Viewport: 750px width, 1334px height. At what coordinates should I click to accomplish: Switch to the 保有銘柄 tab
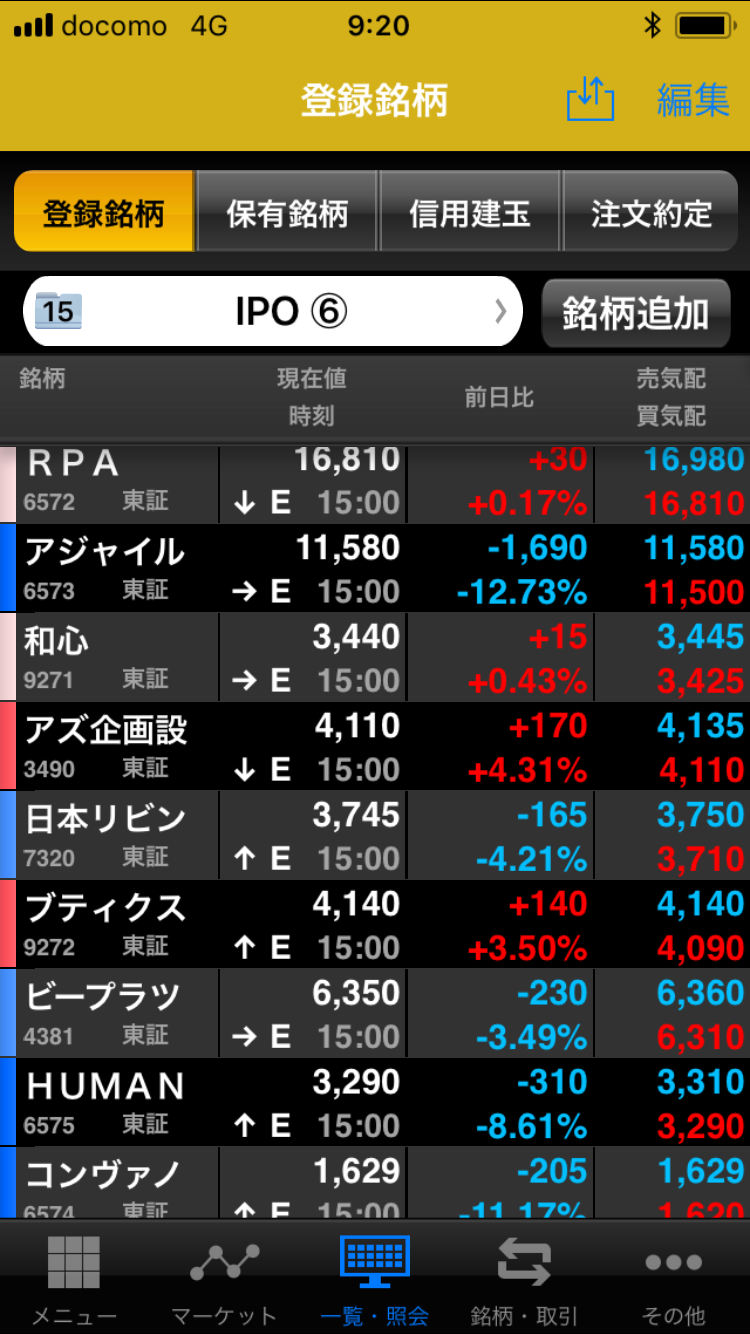pyautogui.click(x=287, y=212)
